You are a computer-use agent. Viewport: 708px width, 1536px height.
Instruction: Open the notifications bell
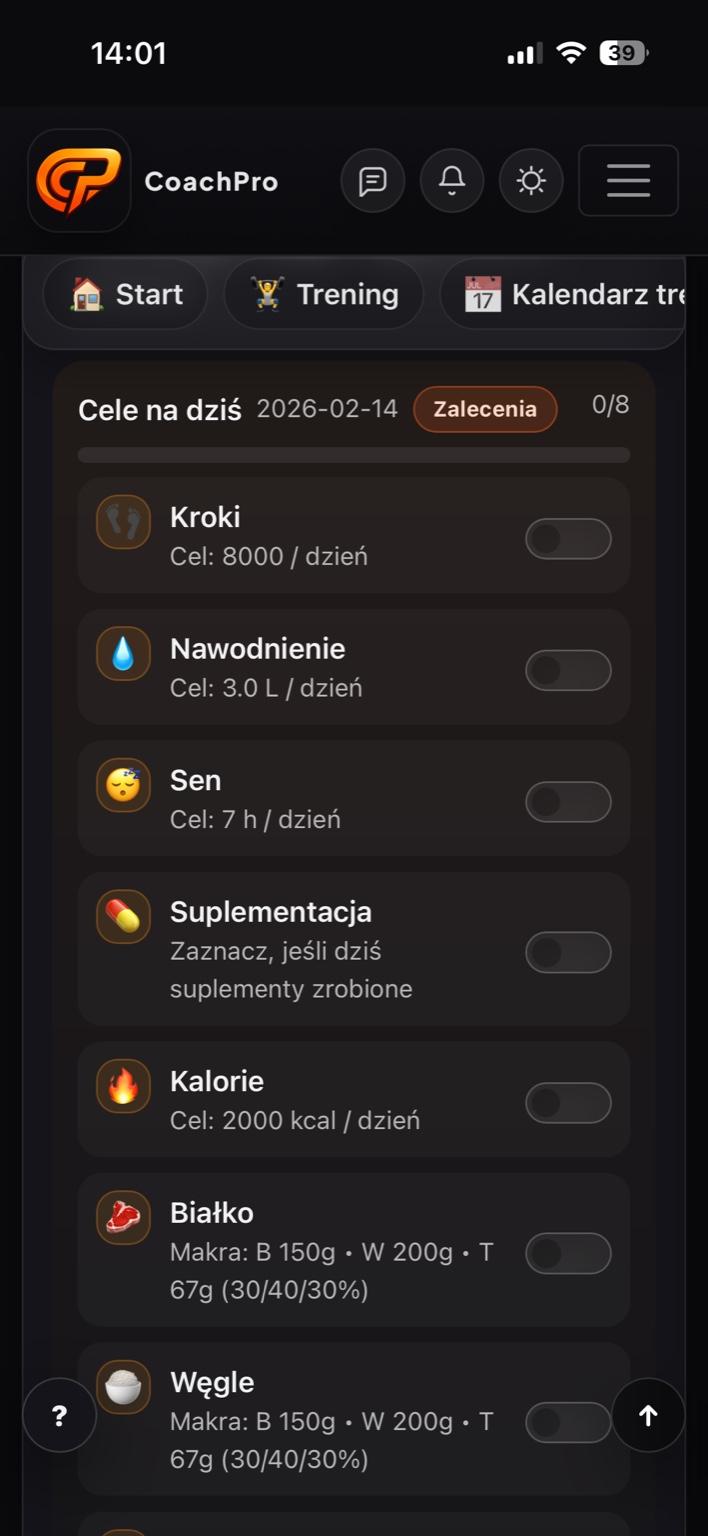452,181
